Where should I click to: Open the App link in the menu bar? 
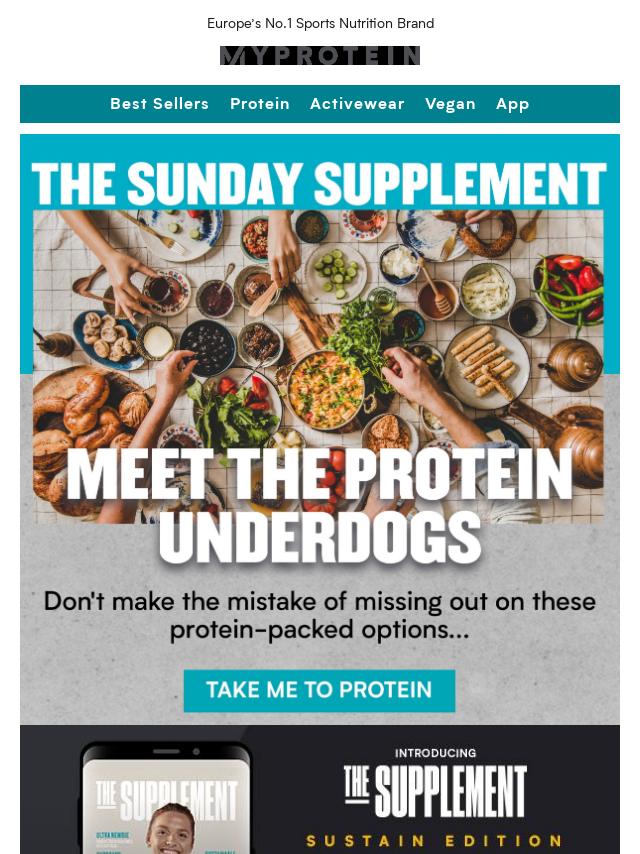[513, 104]
